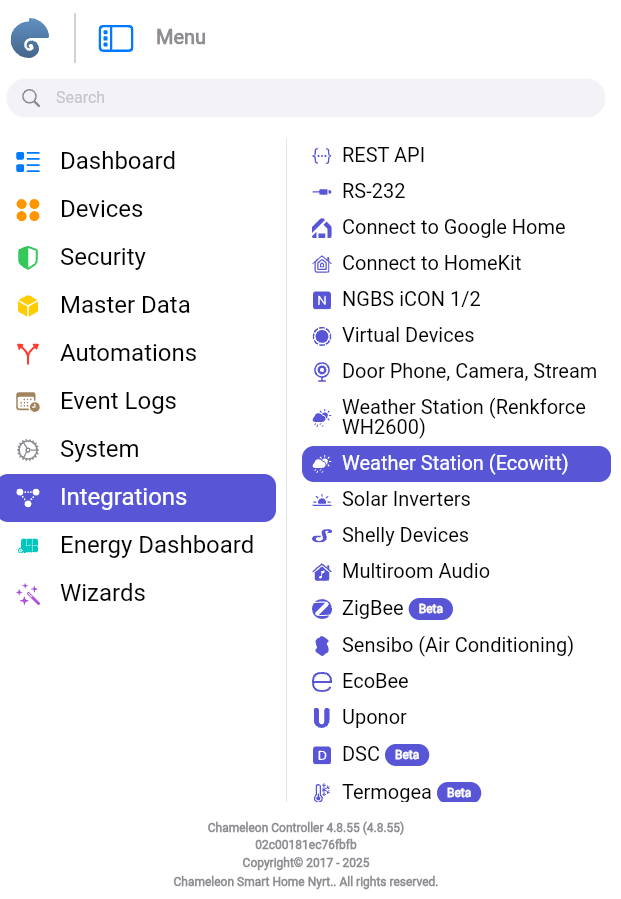The width and height of the screenshot is (621, 899).
Task: Open the Energy Dashboard
Action: [156, 545]
